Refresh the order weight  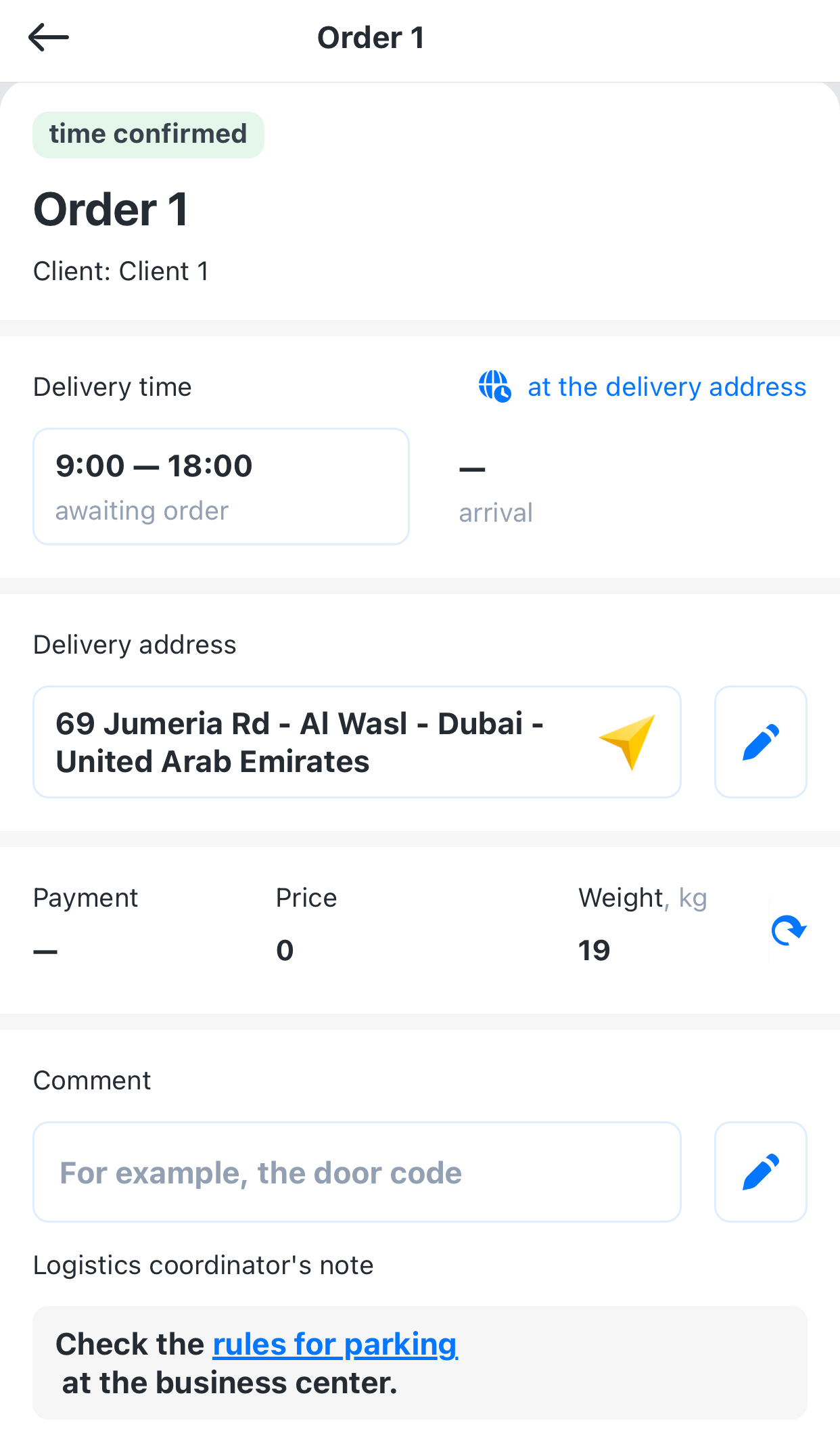tap(788, 931)
